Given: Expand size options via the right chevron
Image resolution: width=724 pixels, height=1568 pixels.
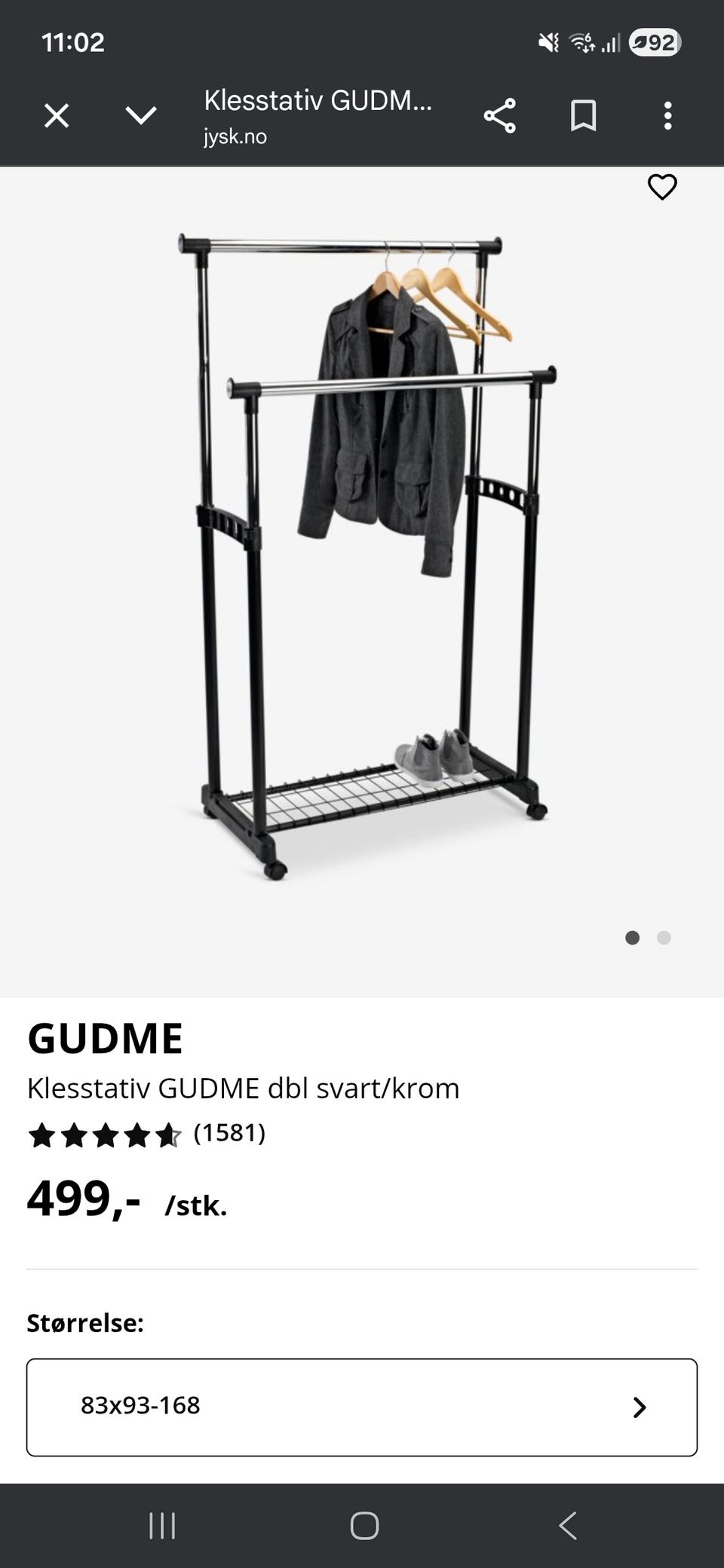Looking at the screenshot, I should (x=640, y=1406).
